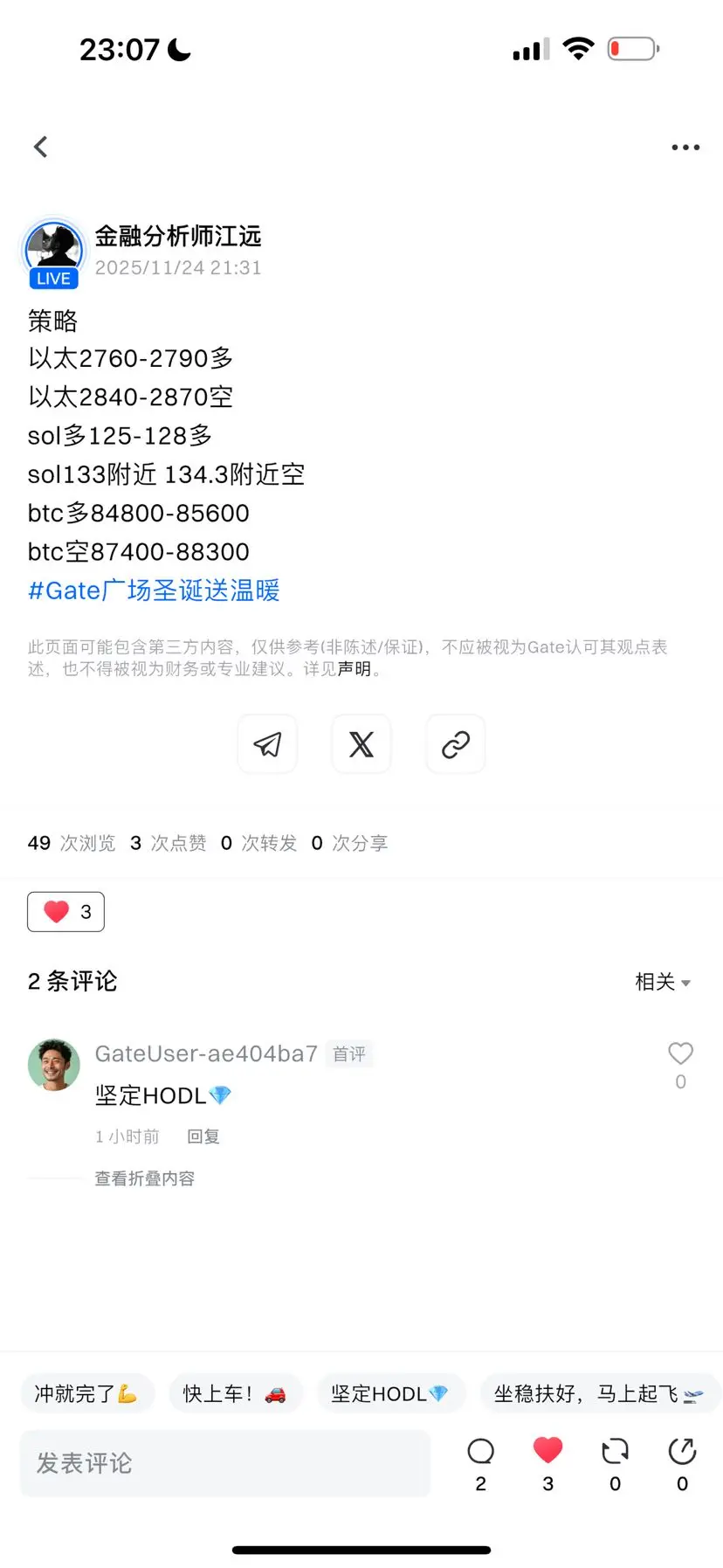Viewport: 723px width, 1568px height.
Task: Share the post to X
Action: [361, 744]
